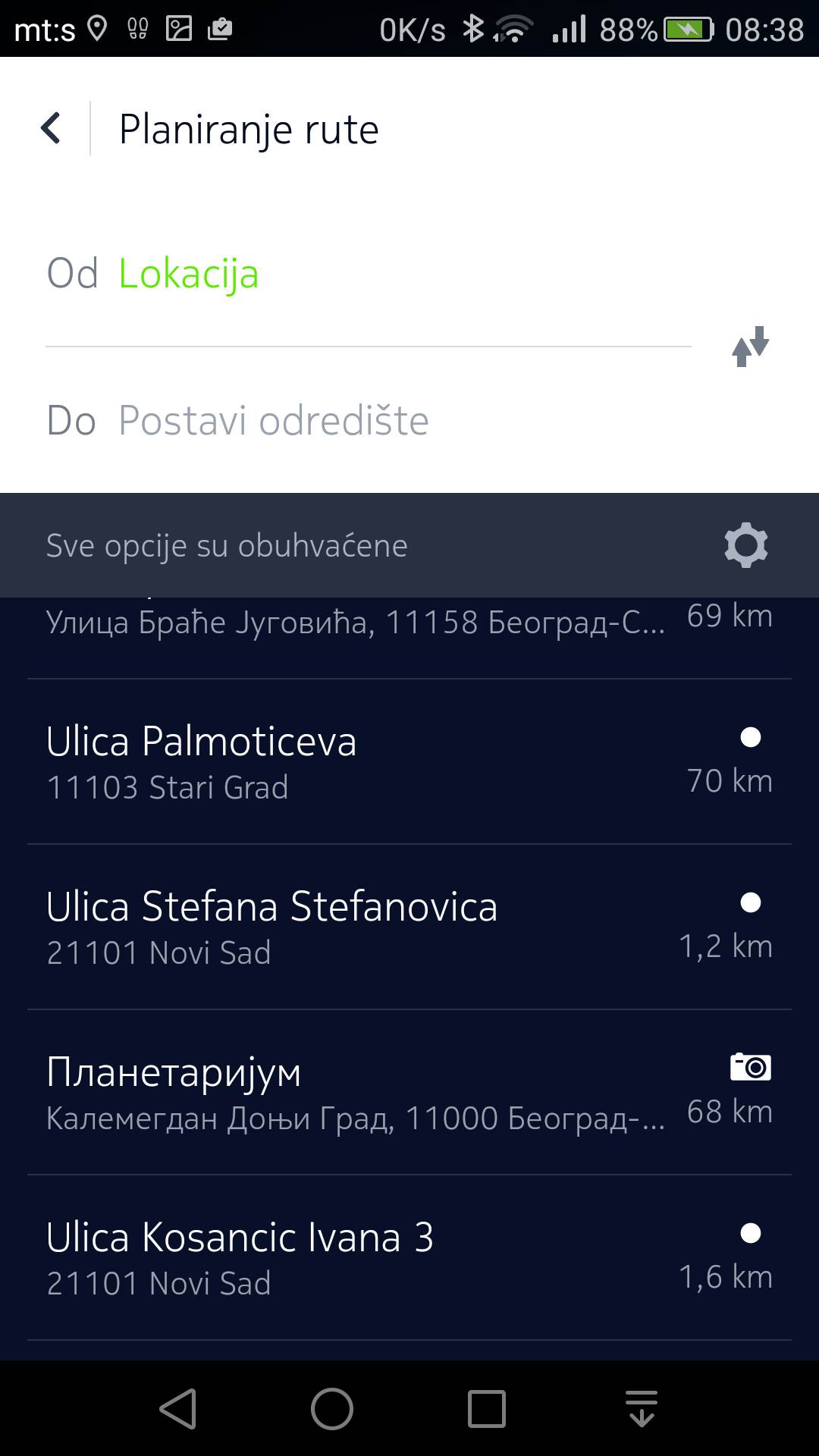Go back from Planiranje rute
The height and width of the screenshot is (1456, 819).
[x=51, y=128]
